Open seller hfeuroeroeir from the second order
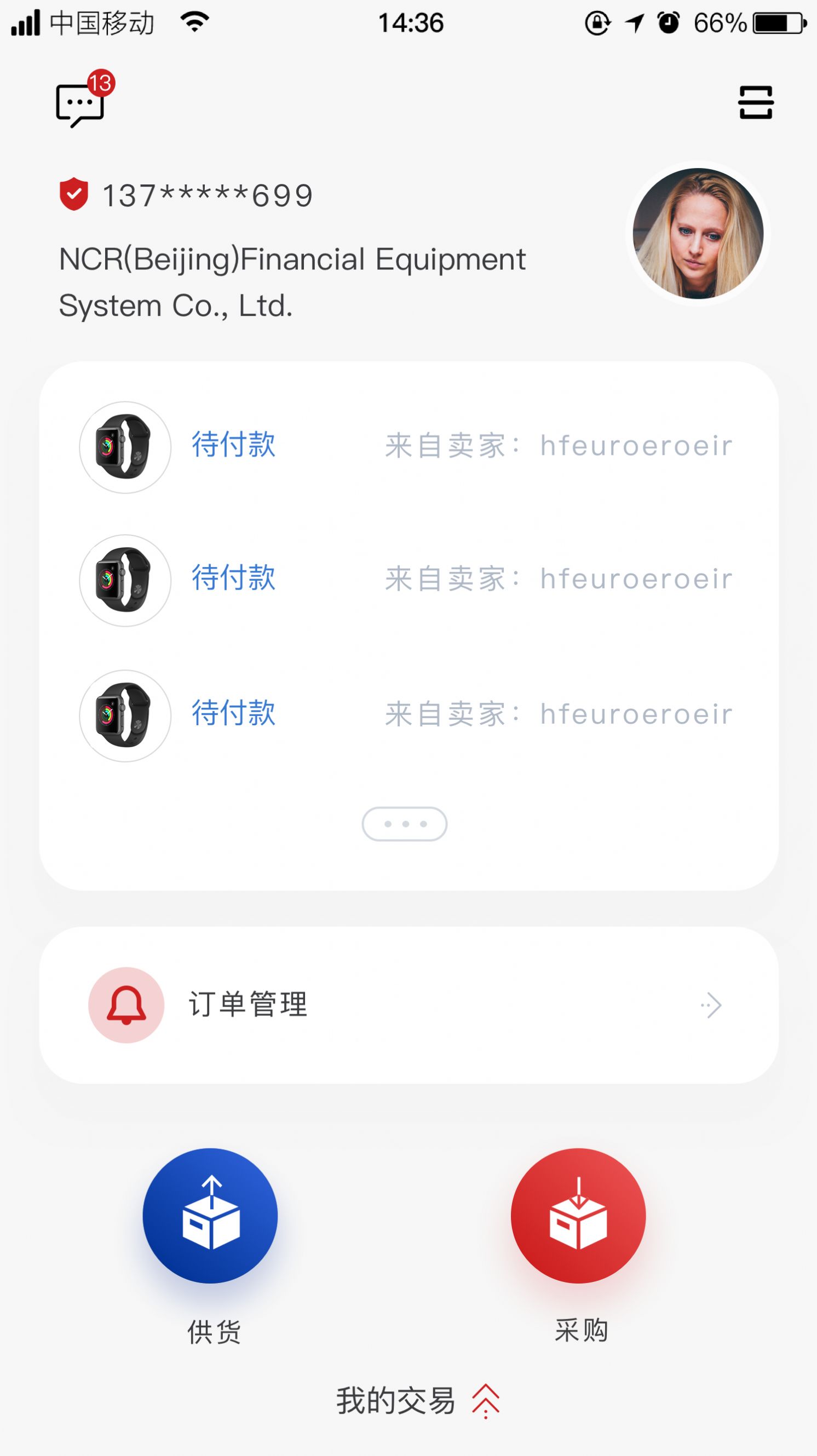 click(x=636, y=579)
